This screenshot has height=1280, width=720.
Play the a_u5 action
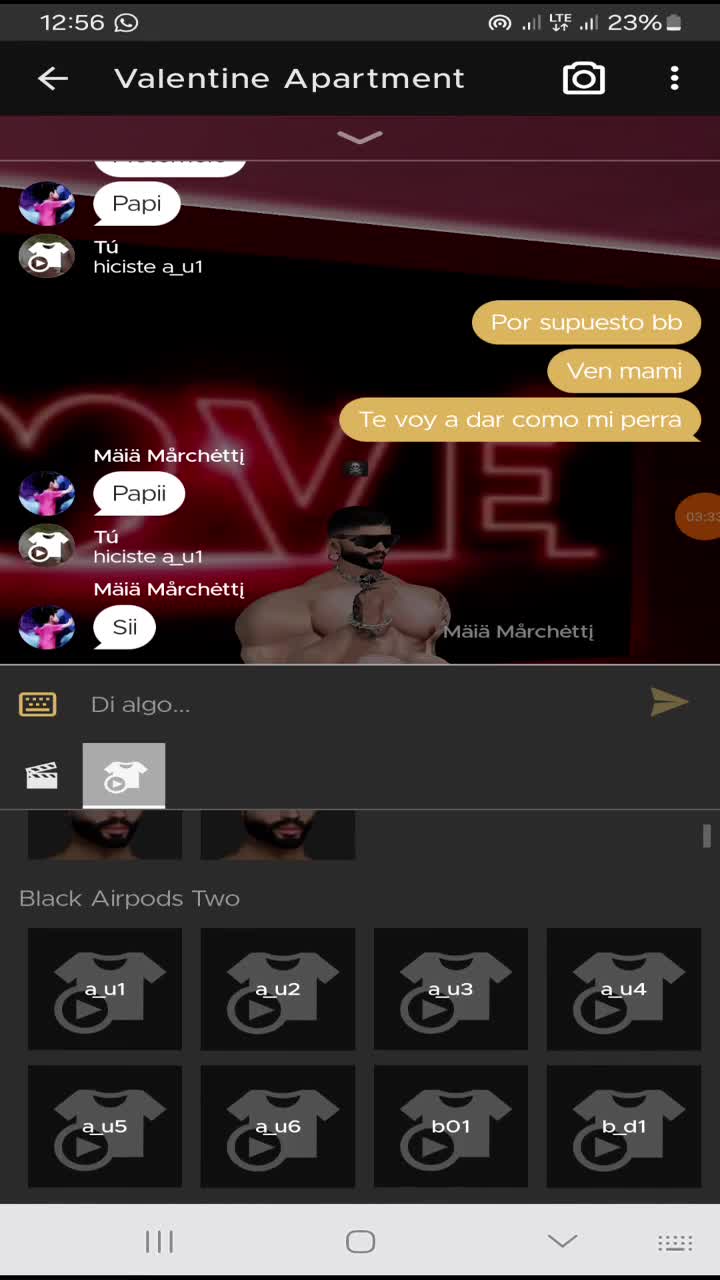pyautogui.click(x=105, y=1126)
